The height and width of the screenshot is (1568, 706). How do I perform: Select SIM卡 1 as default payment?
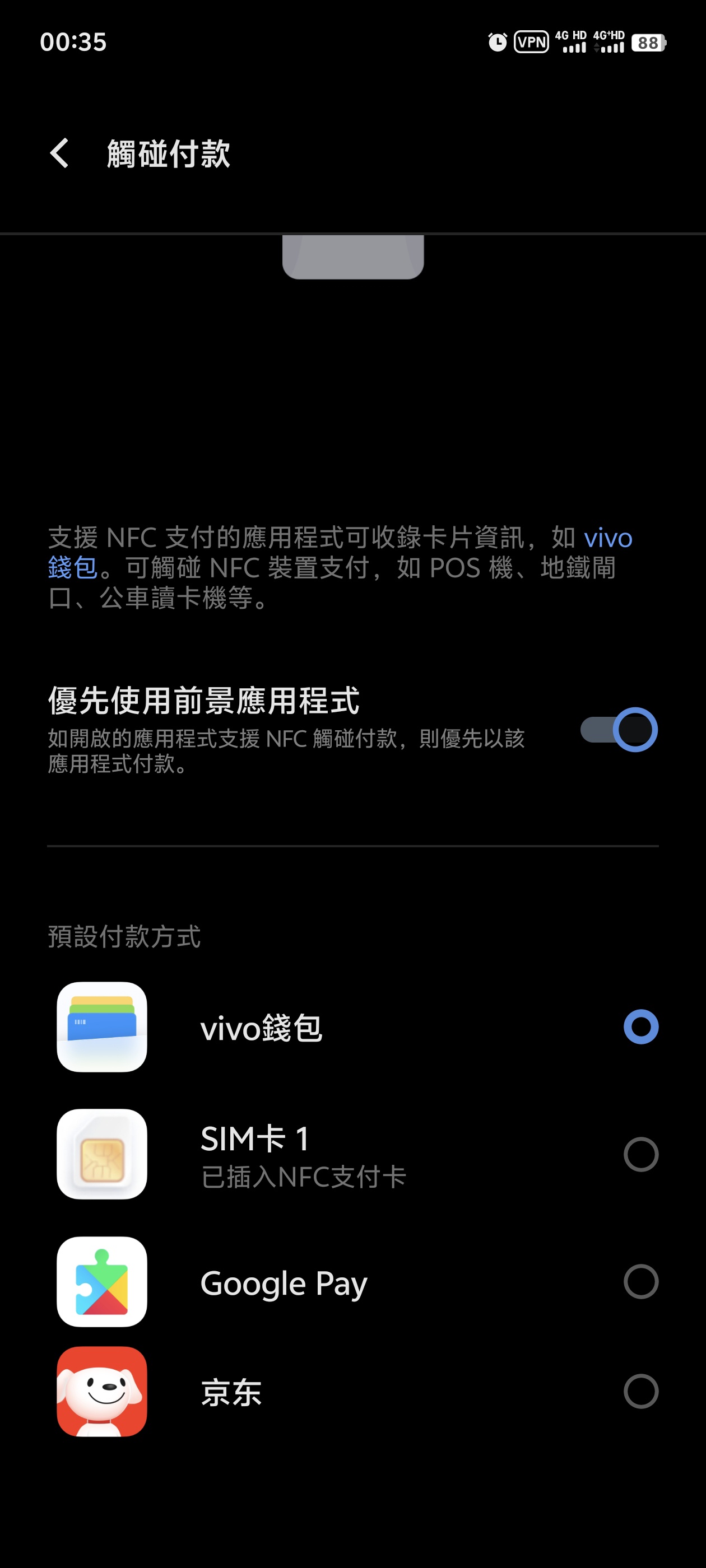point(352,1154)
